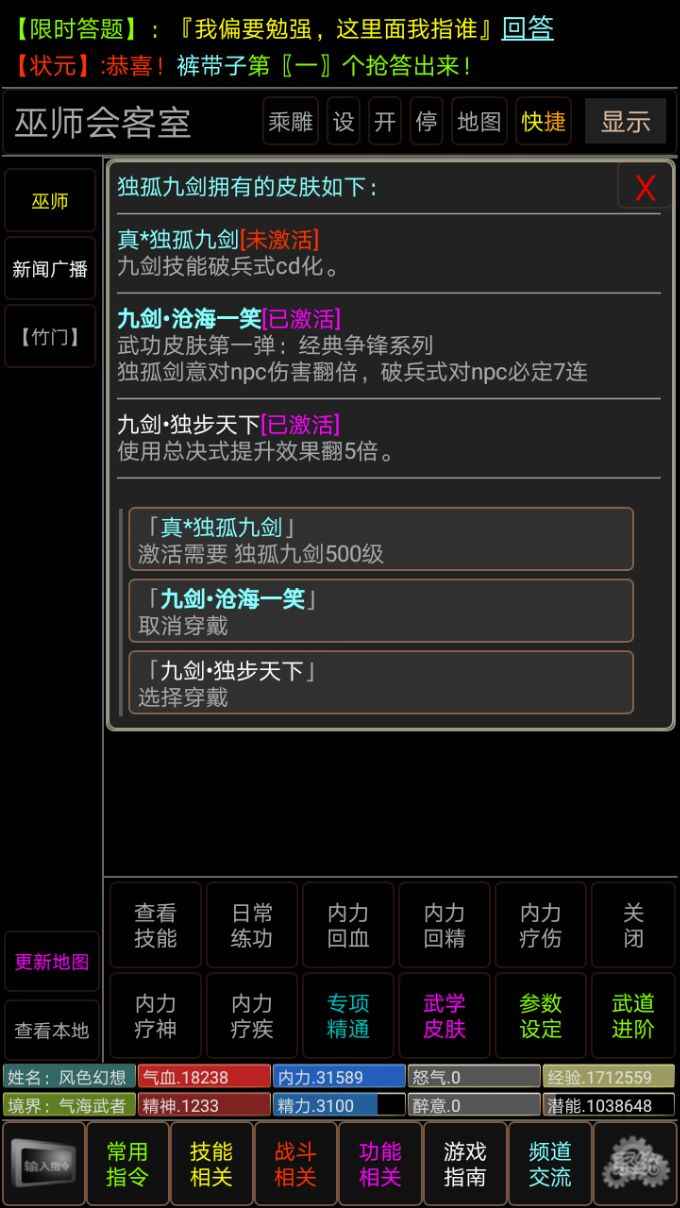This screenshot has width=680, height=1208.
Task: Open 查看技能 to view skills
Action: 155,925
